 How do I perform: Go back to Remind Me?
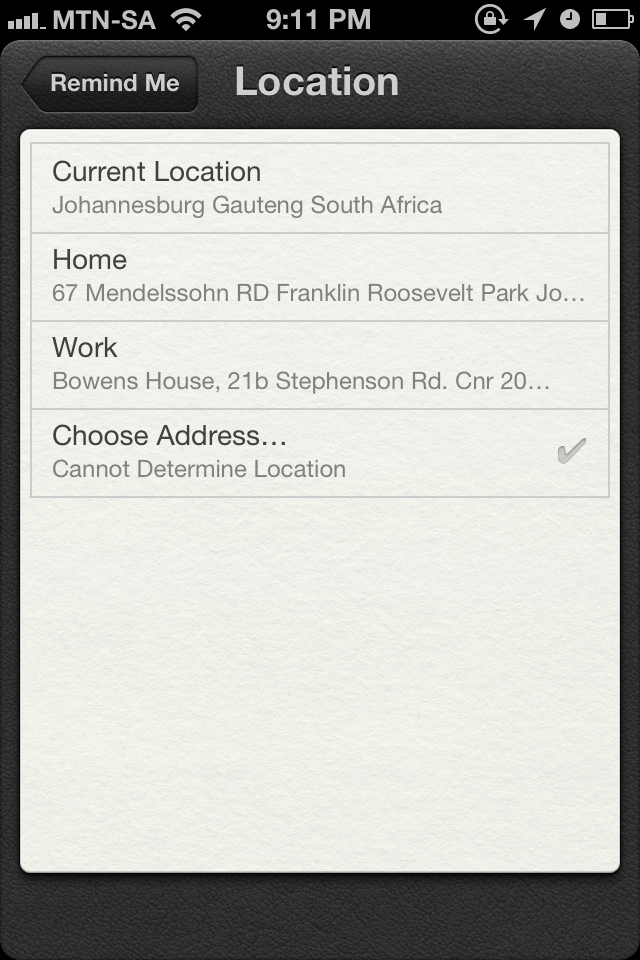coord(111,84)
